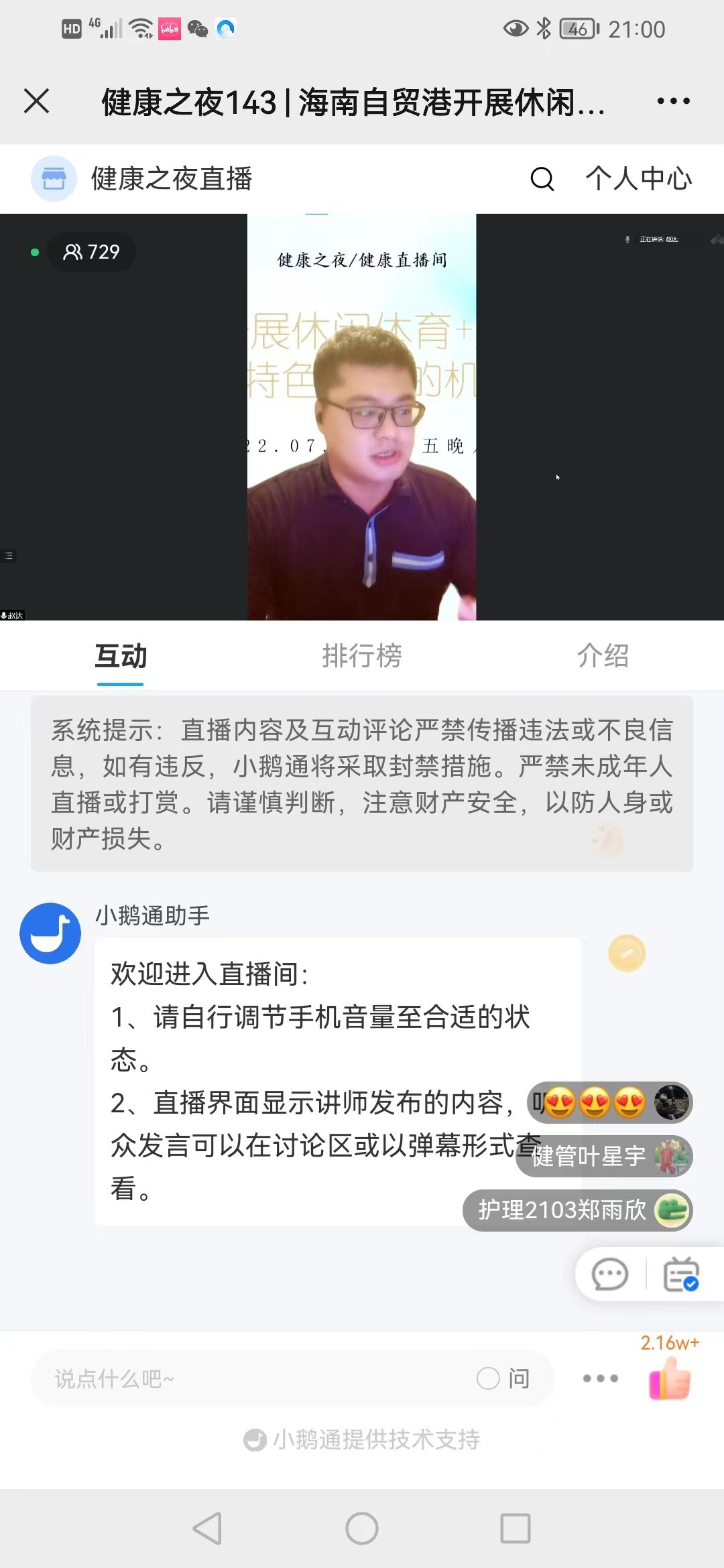The height and width of the screenshot is (1568, 724).
Task: Open the calendar check-in icon
Action: (x=680, y=1274)
